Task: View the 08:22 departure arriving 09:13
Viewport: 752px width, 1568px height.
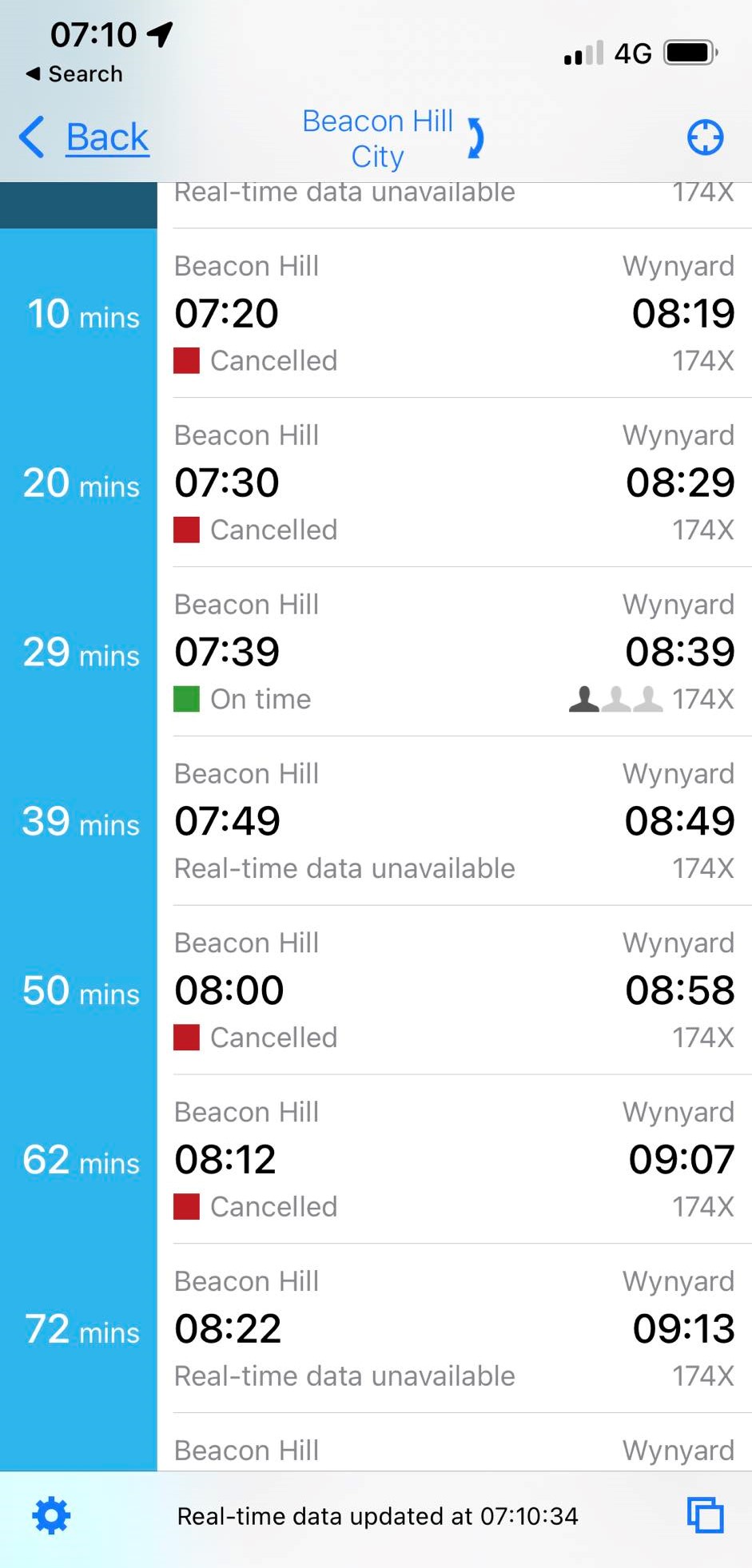Action: (x=453, y=1329)
